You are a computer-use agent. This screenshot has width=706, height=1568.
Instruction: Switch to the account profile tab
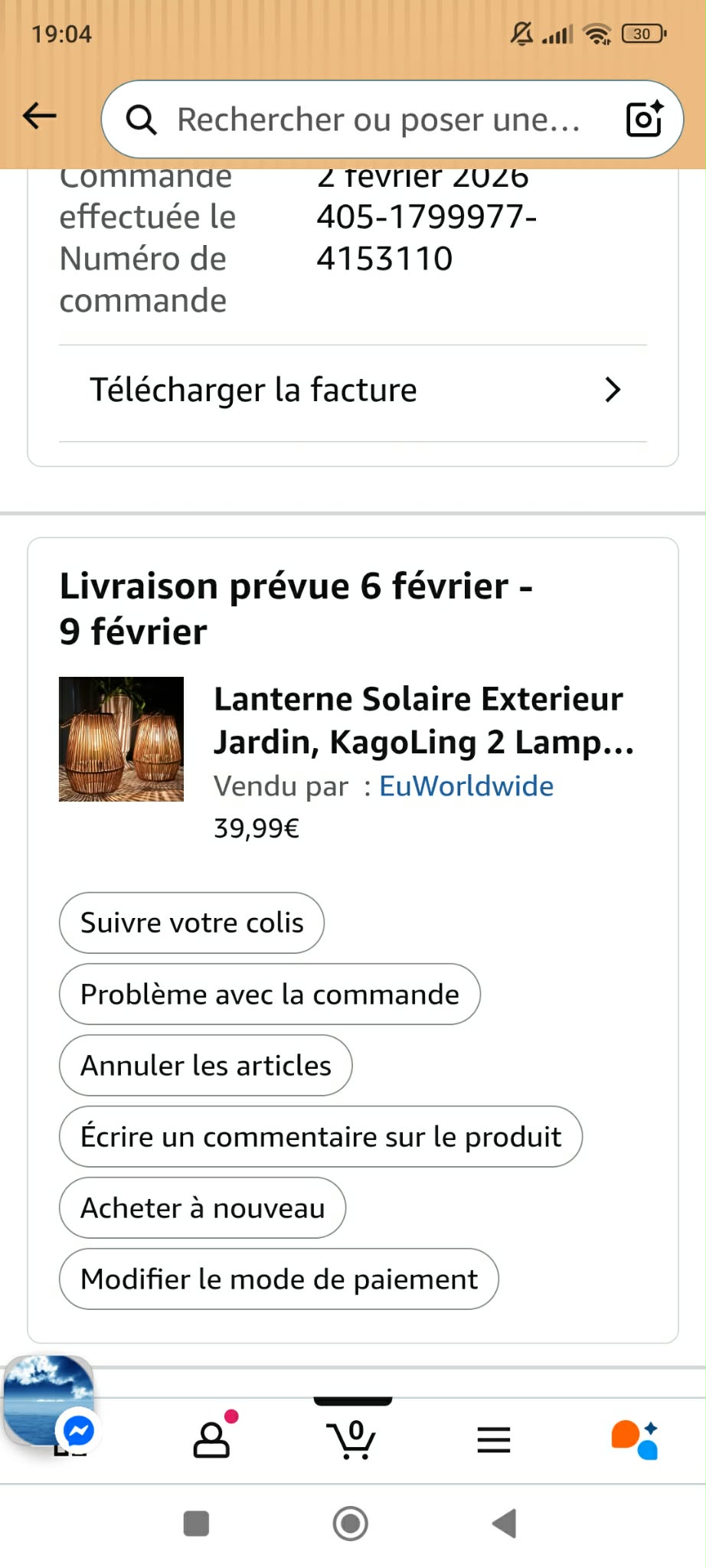(212, 1439)
